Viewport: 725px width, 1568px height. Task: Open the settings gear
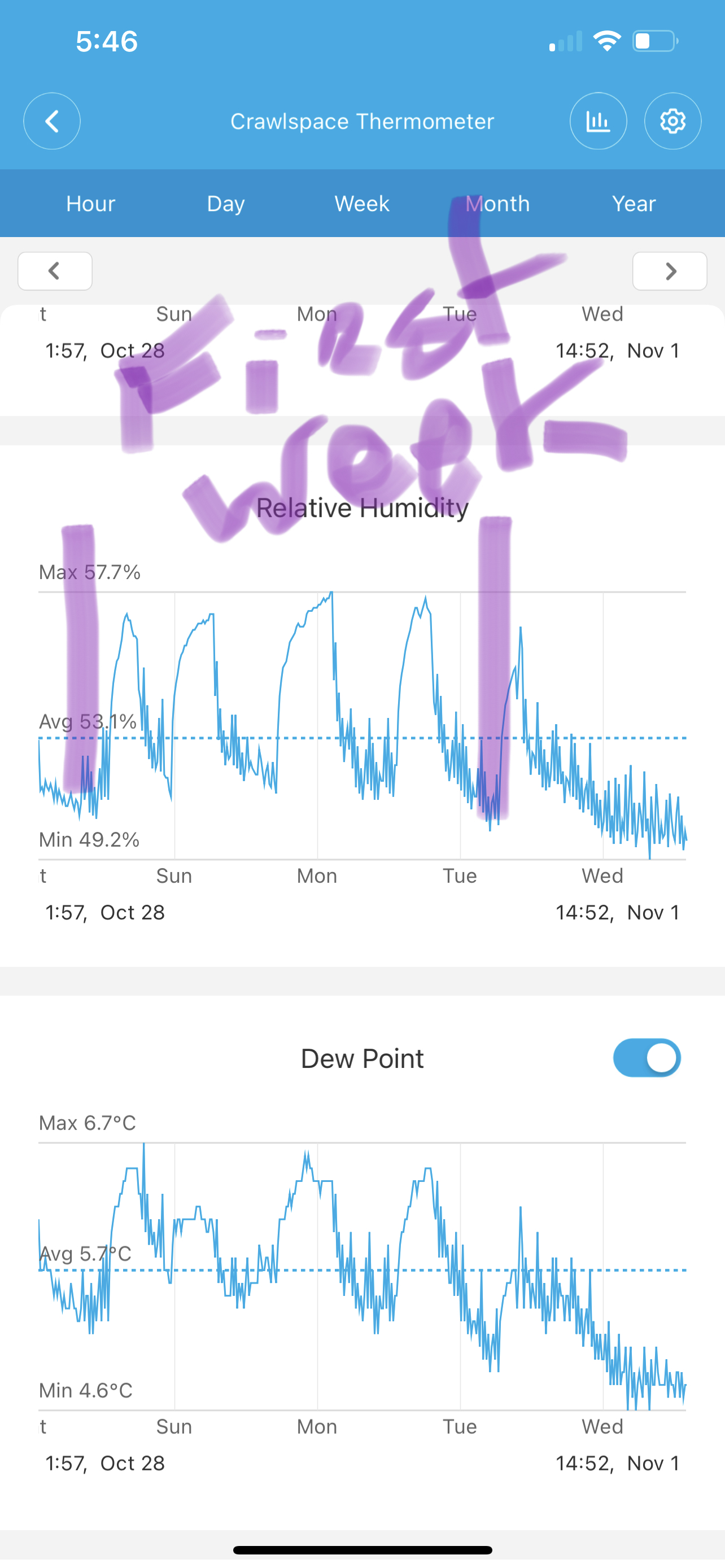672,121
